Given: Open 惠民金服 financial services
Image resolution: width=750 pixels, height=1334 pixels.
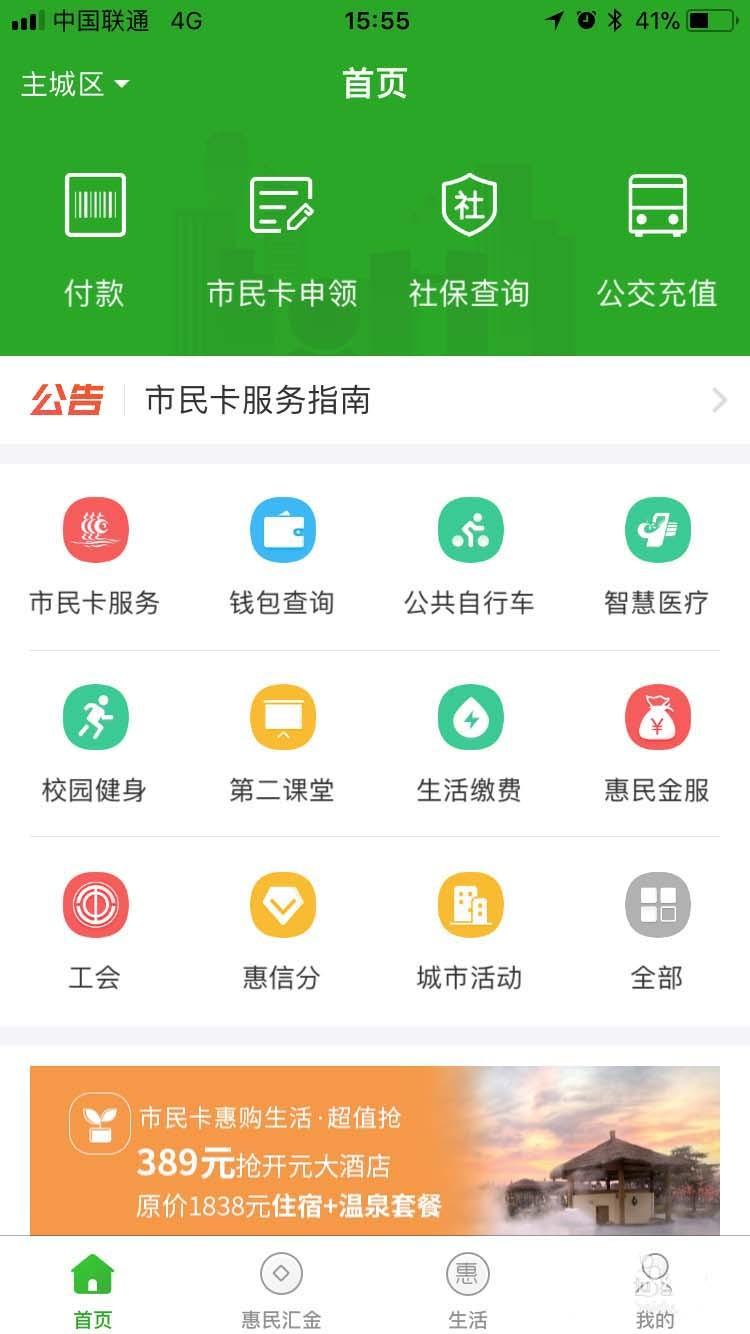Looking at the screenshot, I should tap(656, 742).
